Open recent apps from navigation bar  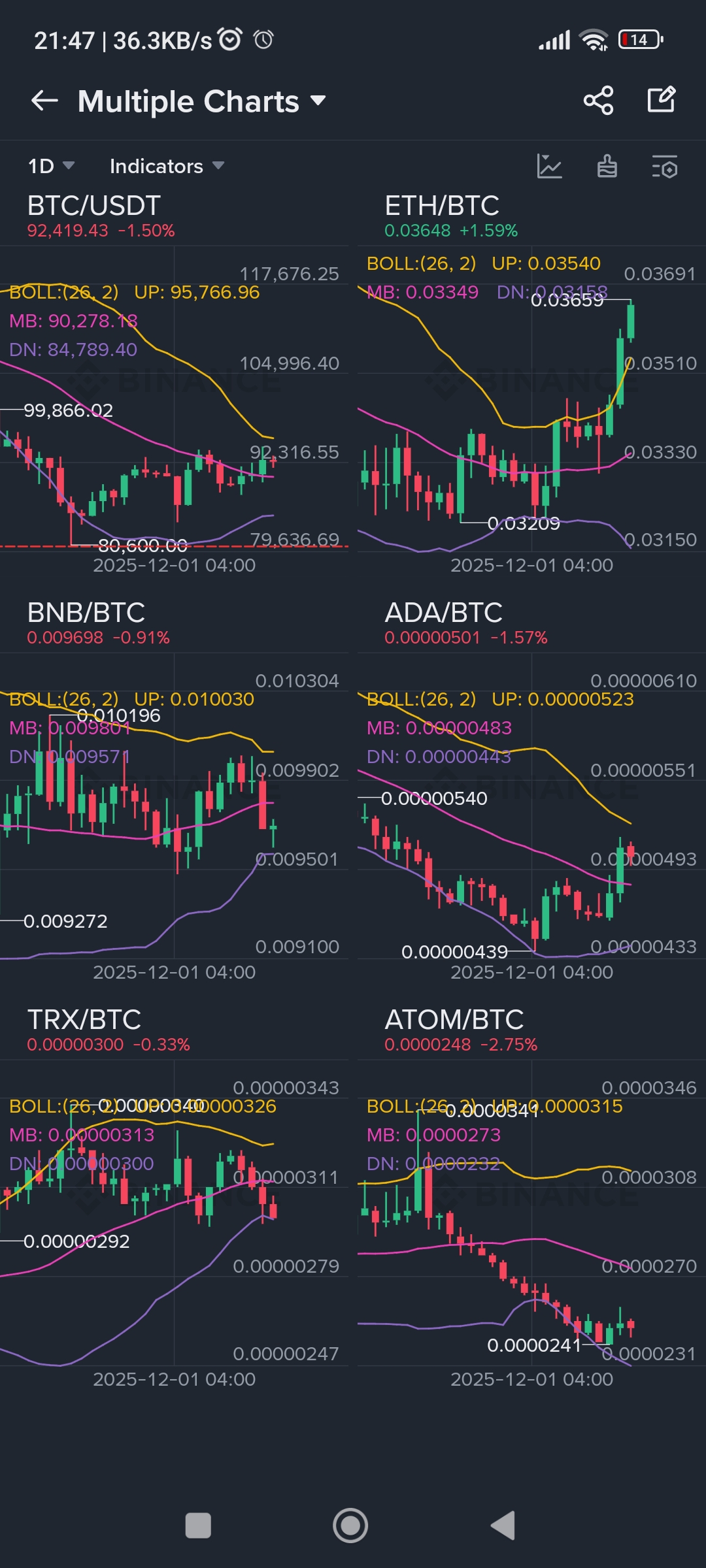[x=198, y=1526]
